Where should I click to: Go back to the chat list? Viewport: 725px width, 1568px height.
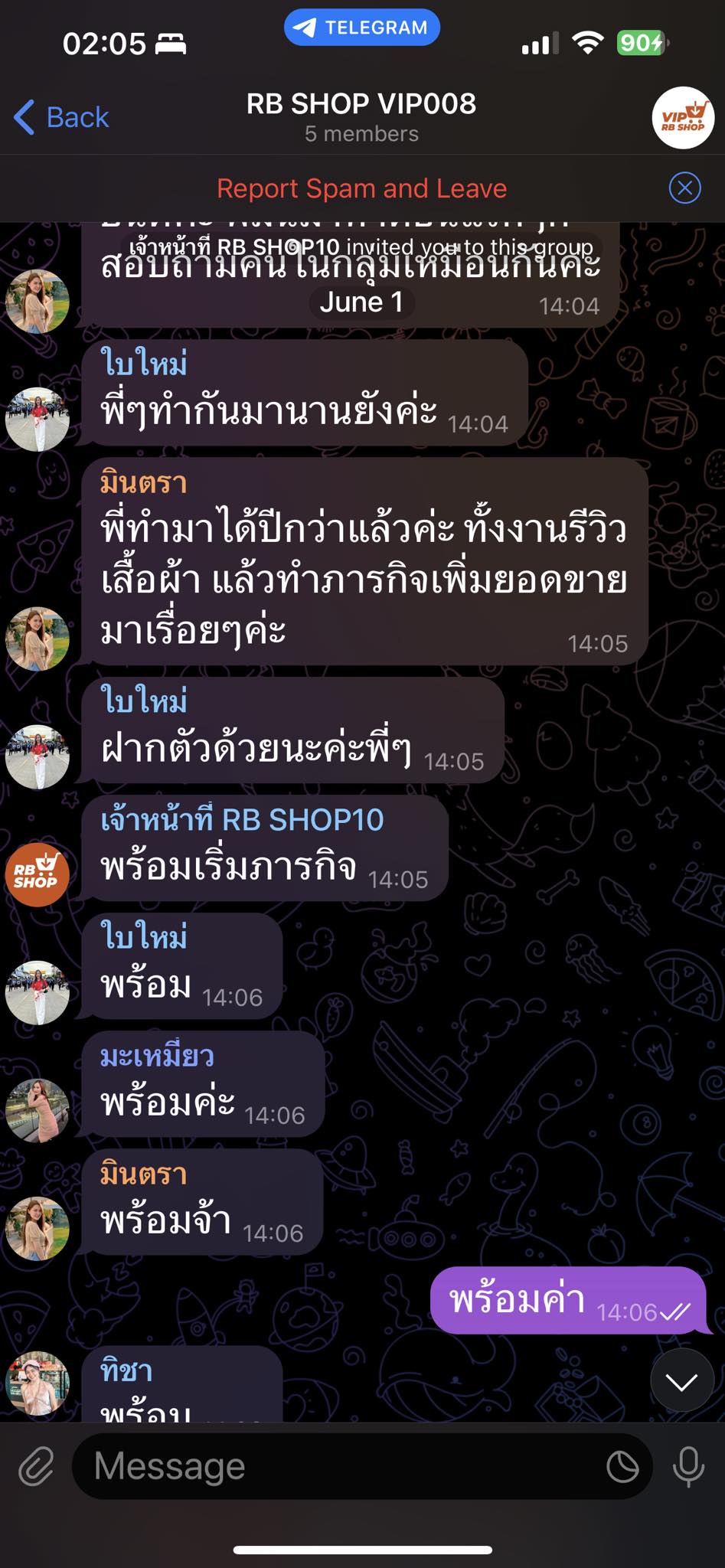click(x=62, y=118)
